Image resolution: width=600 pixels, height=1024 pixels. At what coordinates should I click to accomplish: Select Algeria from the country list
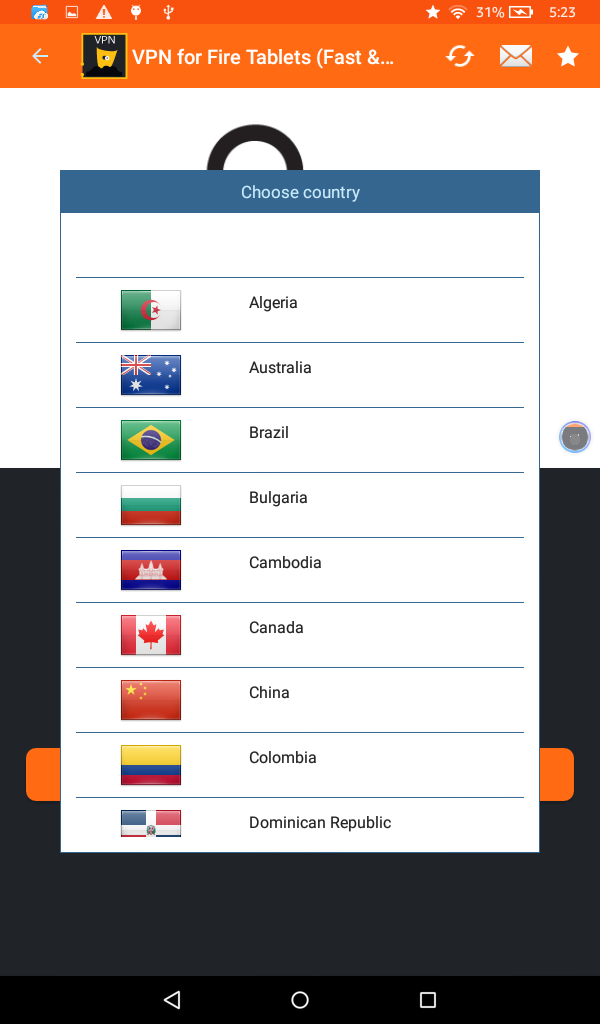coord(300,310)
